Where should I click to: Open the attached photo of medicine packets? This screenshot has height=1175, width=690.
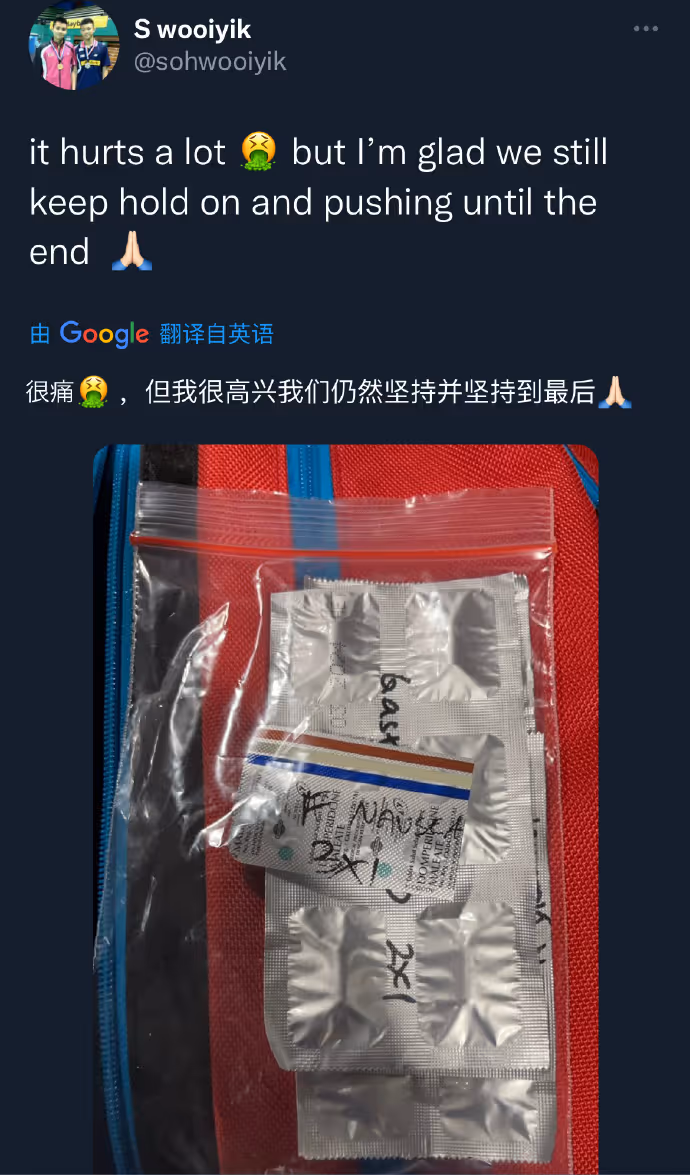pyautogui.click(x=345, y=808)
